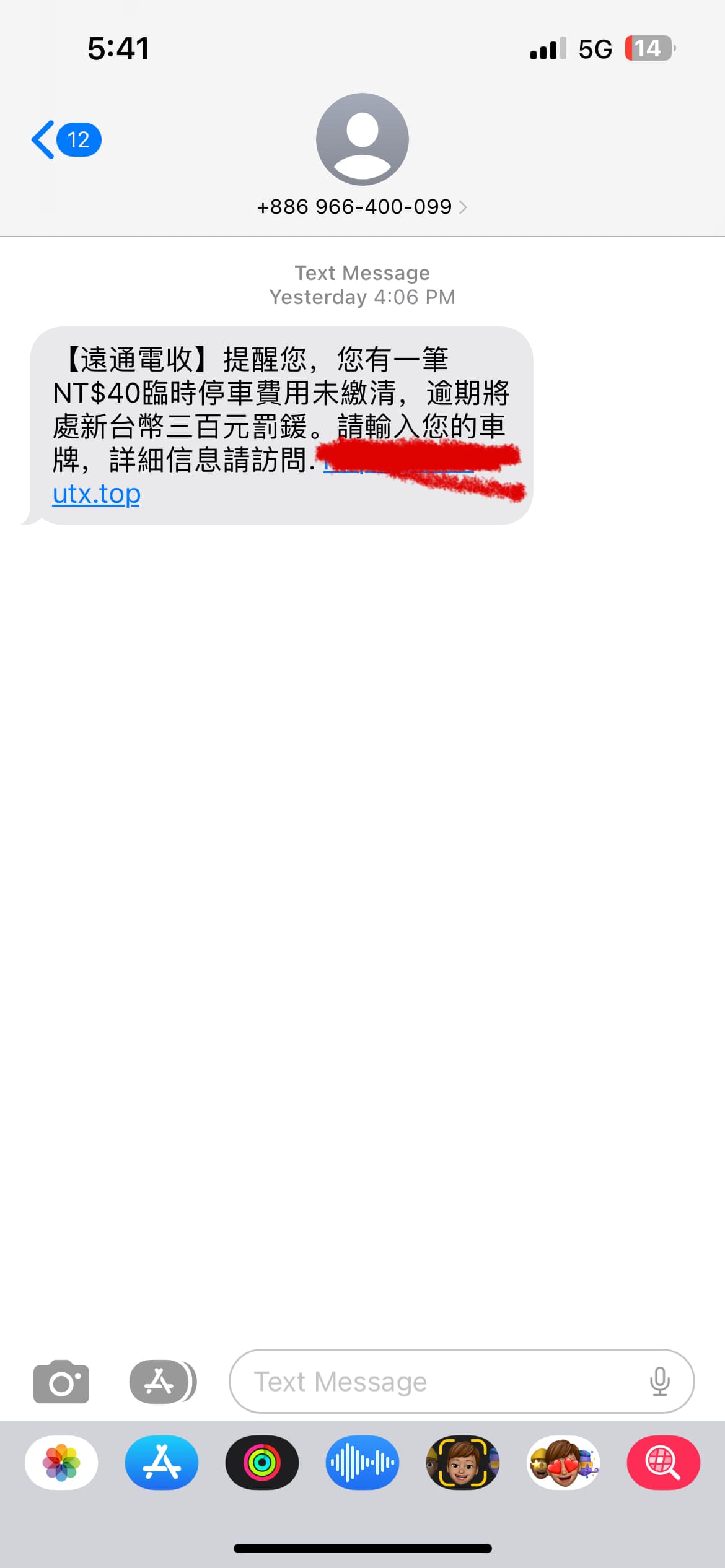
Task: Open the Memoji stickers with heart eyes
Action: point(563,1463)
